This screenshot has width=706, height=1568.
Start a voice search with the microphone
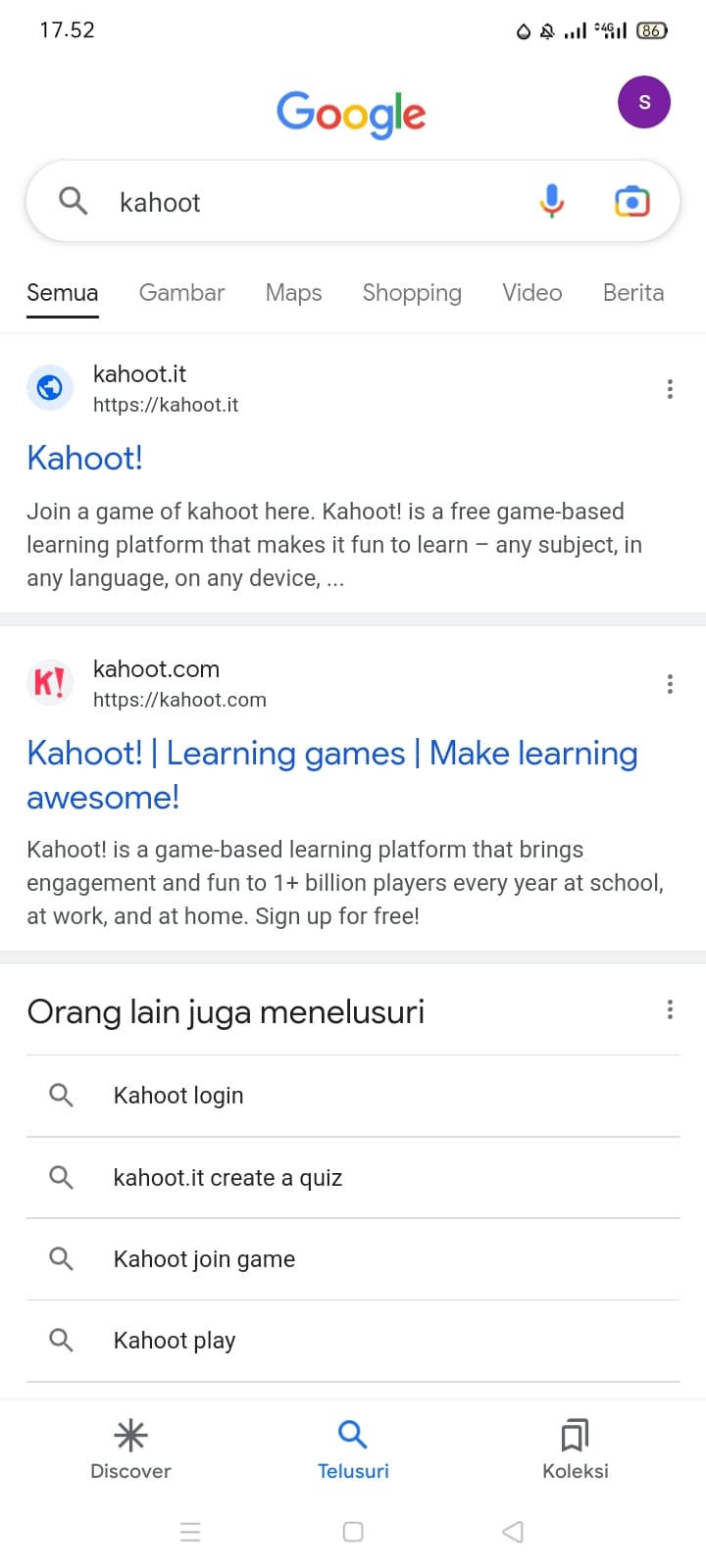552,201
